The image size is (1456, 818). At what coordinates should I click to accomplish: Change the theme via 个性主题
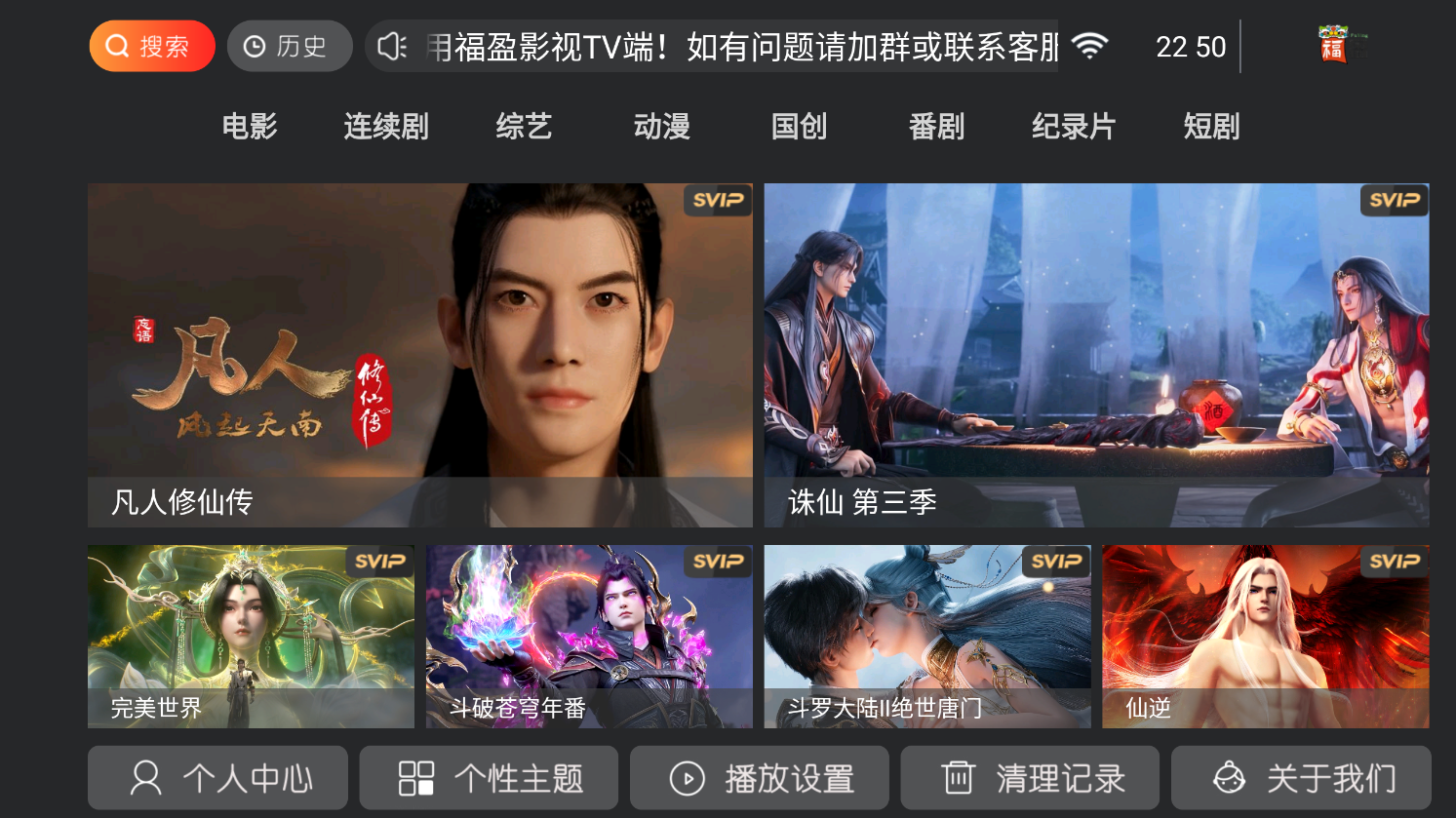pyautogui.click(x=489, y=778)
